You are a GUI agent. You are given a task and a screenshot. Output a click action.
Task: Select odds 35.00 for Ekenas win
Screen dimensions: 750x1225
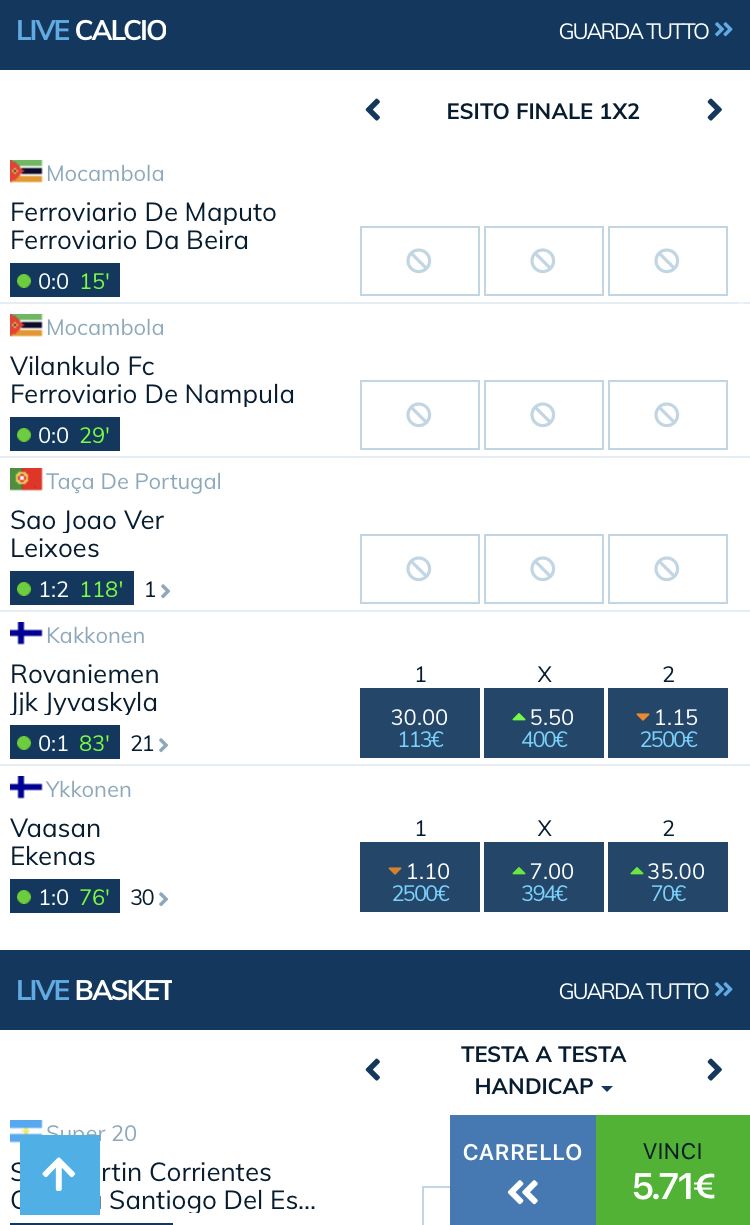pyautogui.click(x=668, y=877)
